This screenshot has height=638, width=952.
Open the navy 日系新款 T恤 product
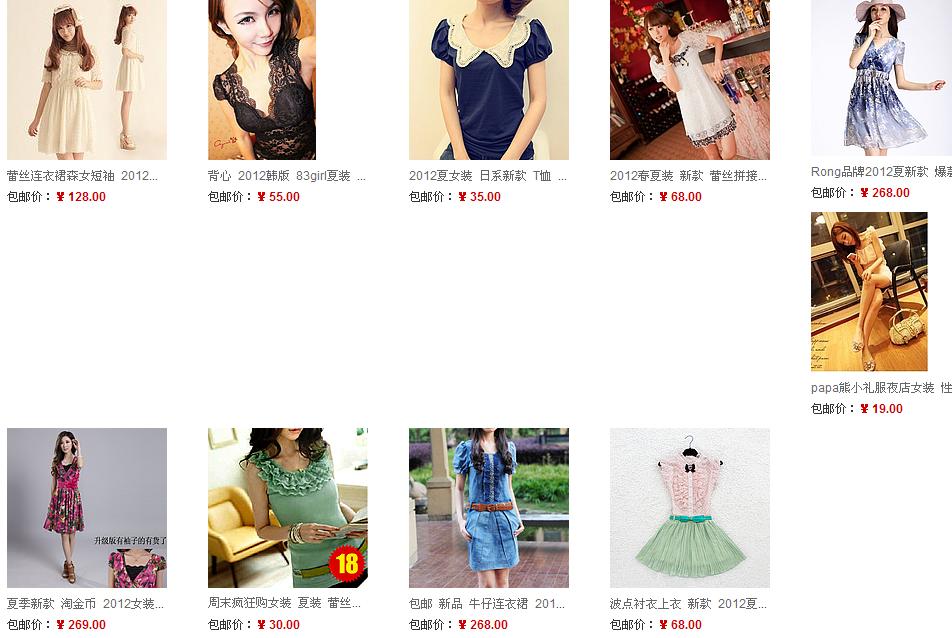[488, 80]
